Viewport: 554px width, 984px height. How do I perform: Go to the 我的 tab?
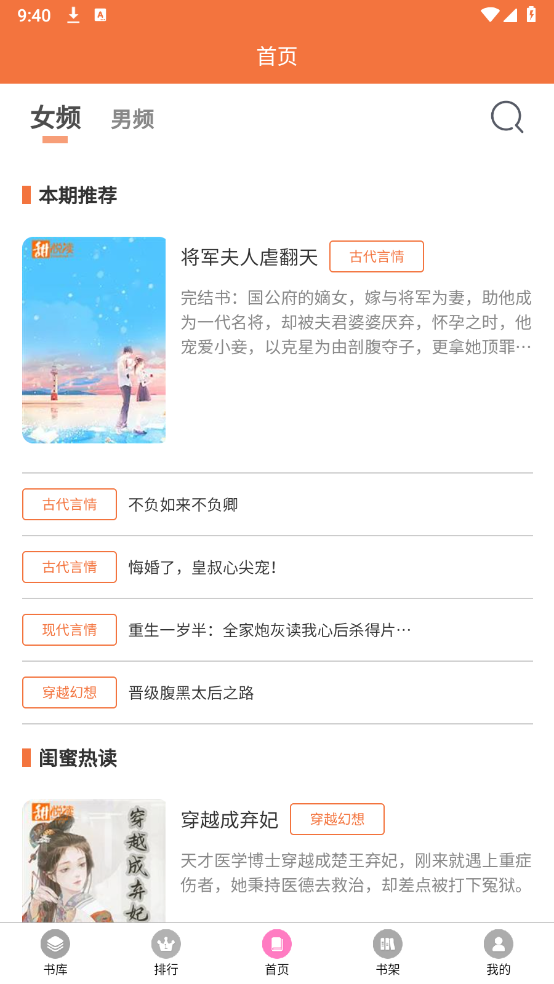pos(498,953)
